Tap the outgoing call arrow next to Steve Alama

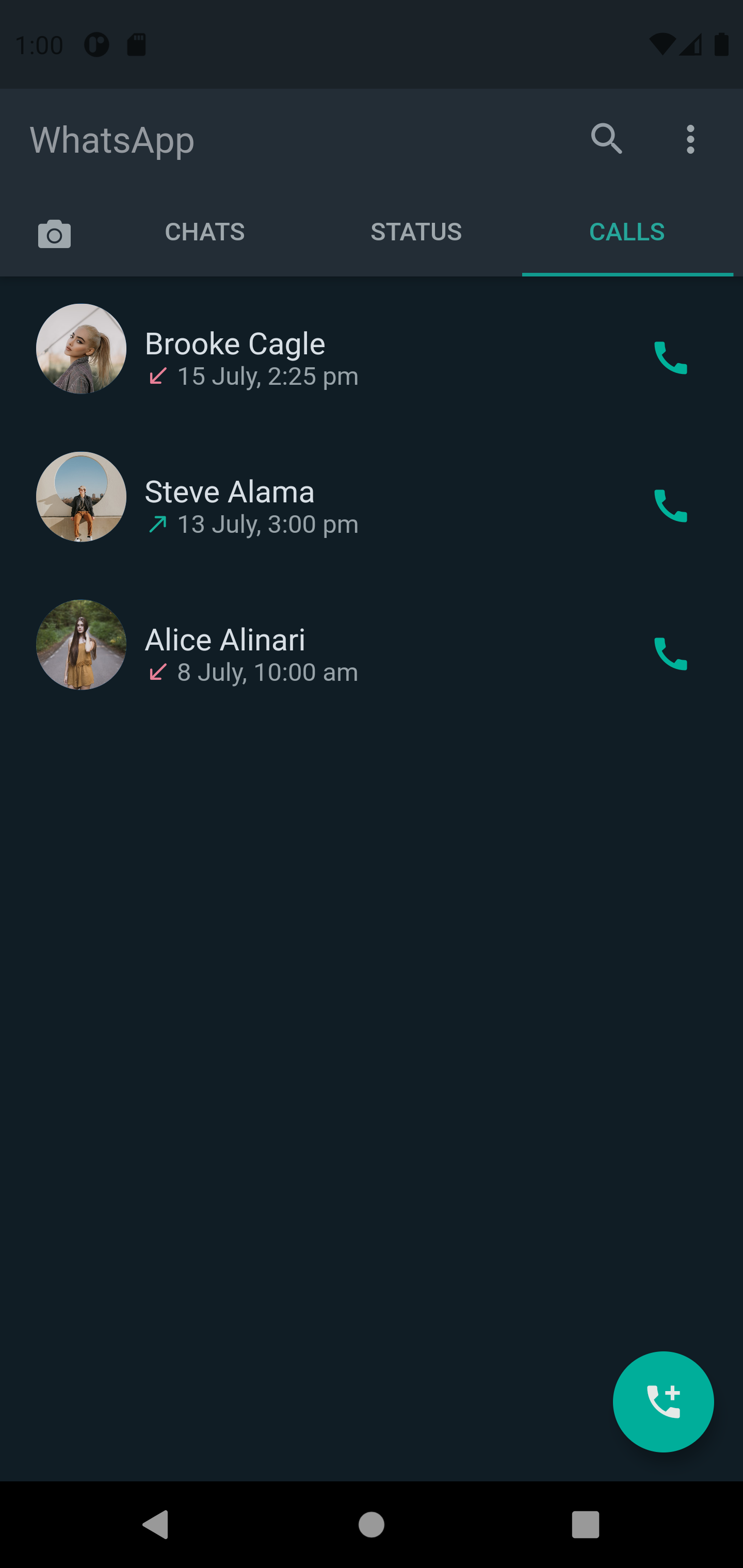(x=158, y=524)
